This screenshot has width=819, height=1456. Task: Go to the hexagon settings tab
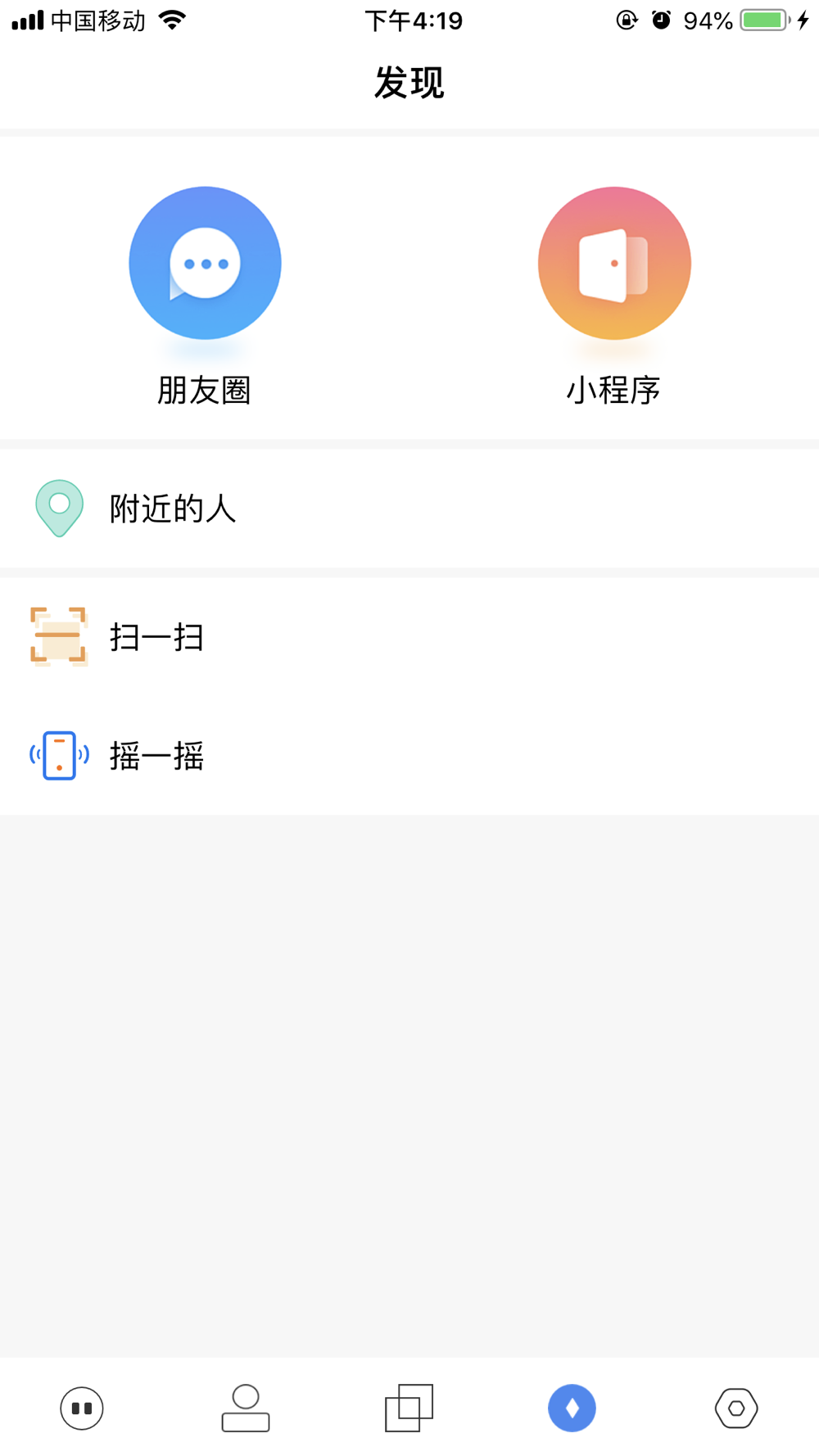tap(736, 1408)
